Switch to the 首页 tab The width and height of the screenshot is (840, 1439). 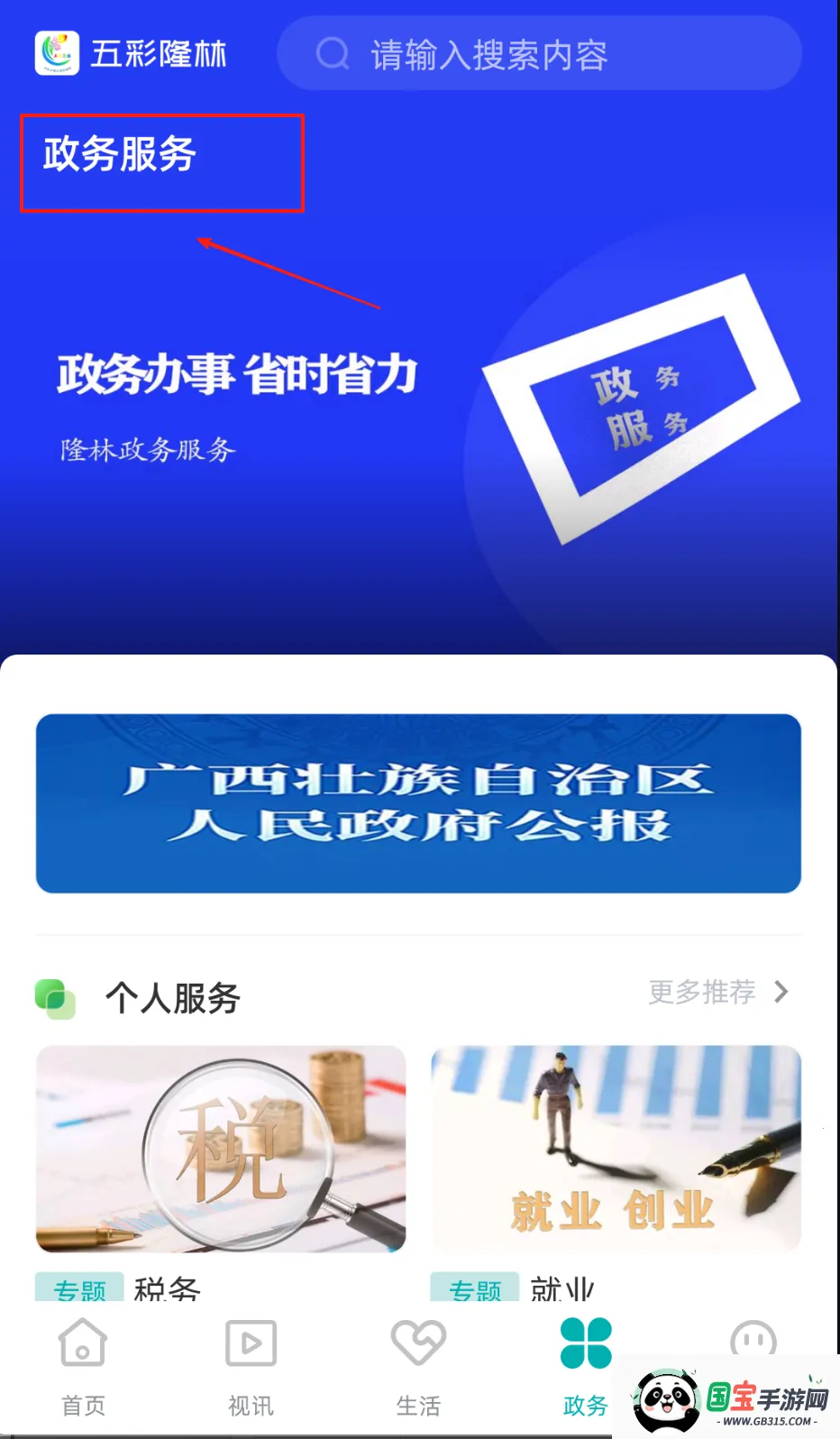click(x=83, y=1366)
